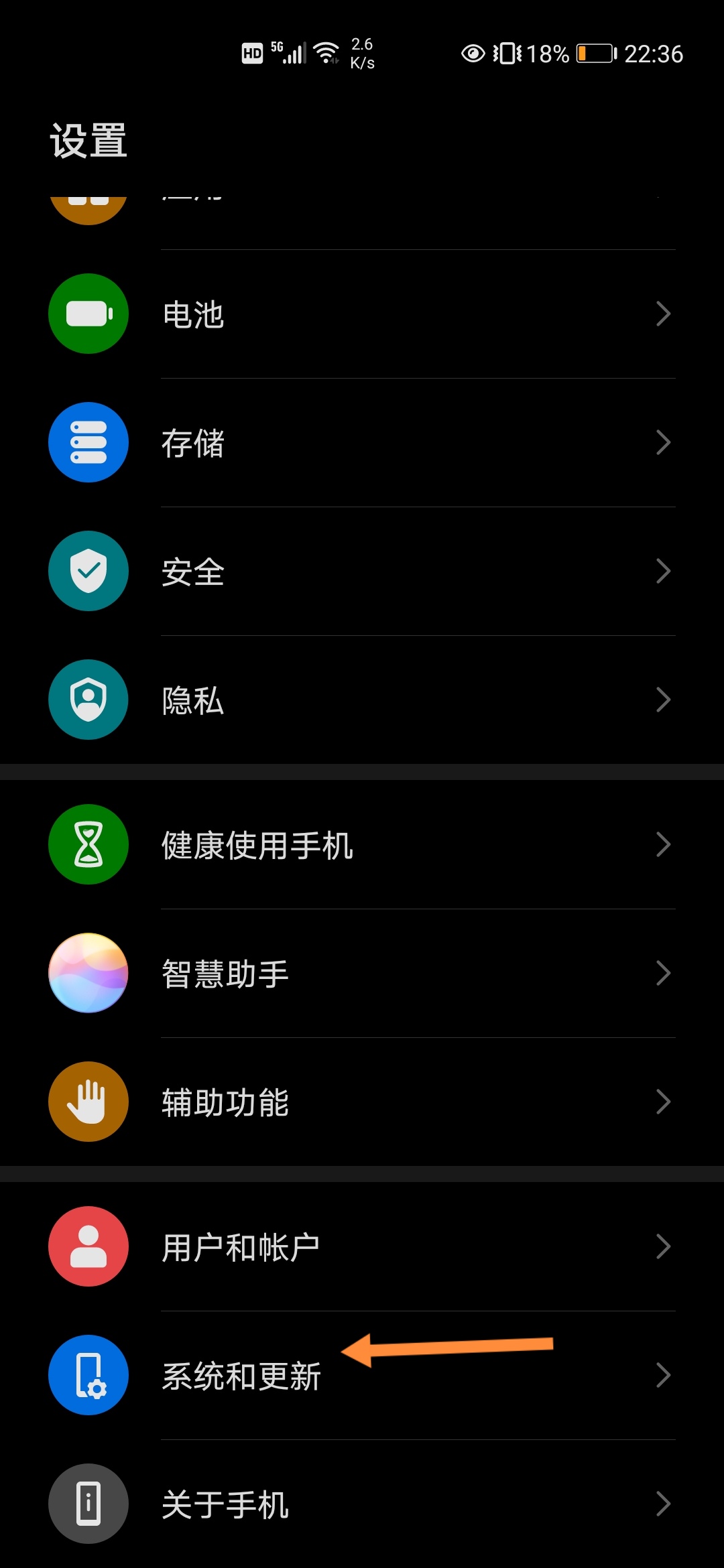Open the Smart Assistance (智慧助手) icon
The image size is (724, 1568).
88,973
